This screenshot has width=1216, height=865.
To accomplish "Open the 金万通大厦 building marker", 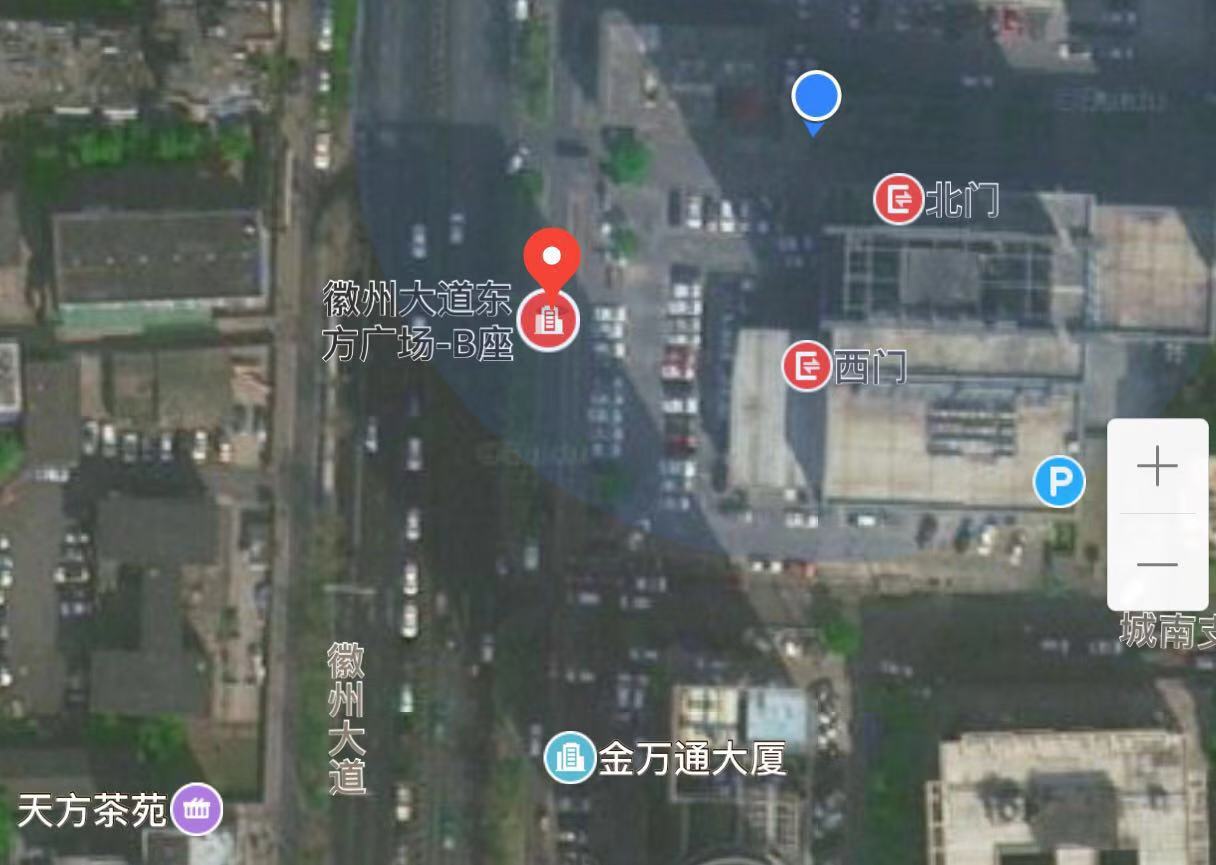I will [570, 758].
